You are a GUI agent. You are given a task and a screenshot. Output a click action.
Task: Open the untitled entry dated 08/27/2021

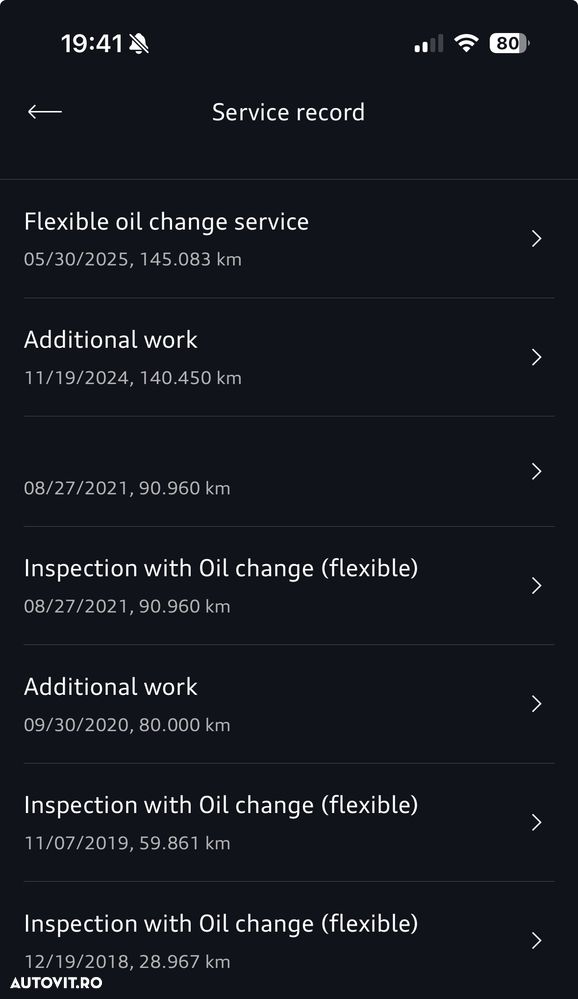pos(289,471)
